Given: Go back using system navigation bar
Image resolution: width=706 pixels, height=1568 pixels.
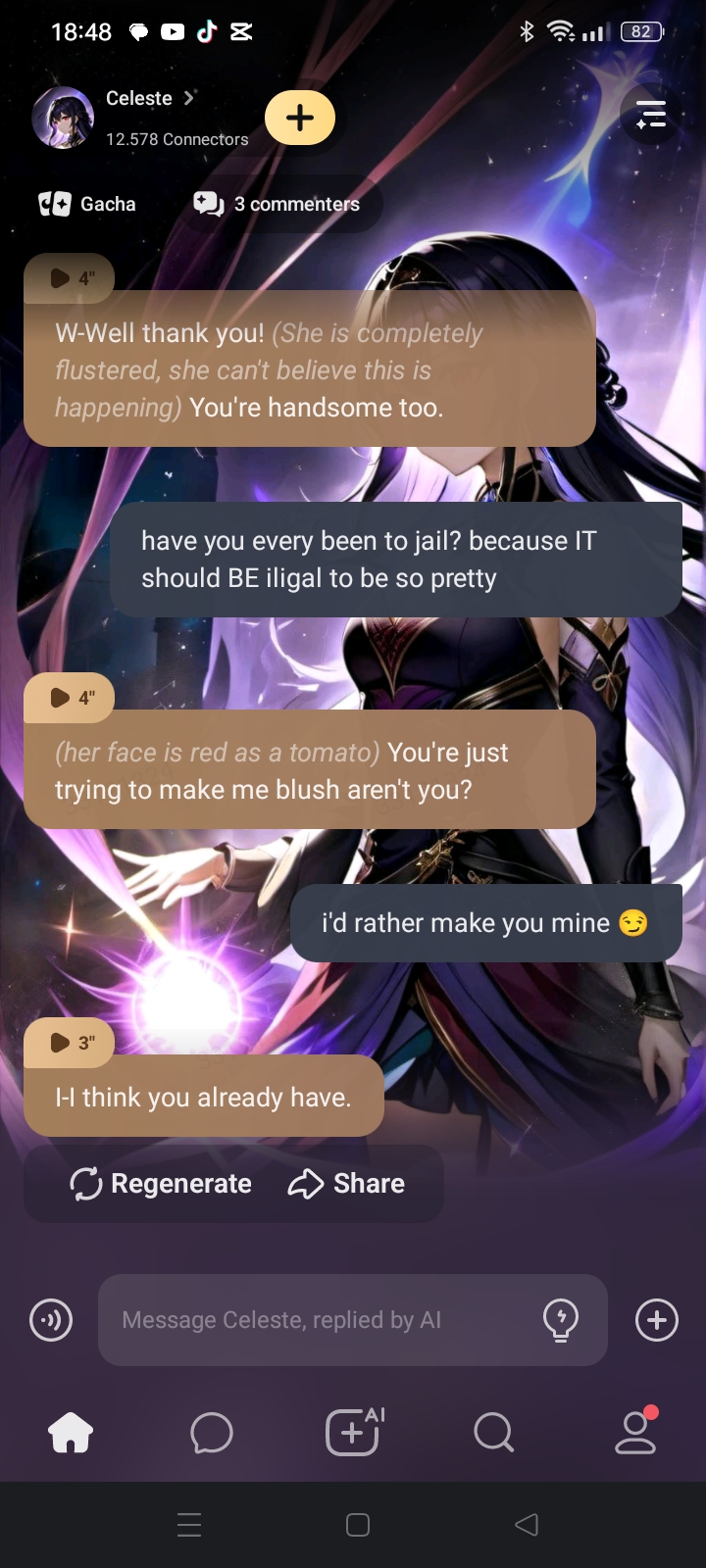Looking at the screenshot, I should point(527,1524).
